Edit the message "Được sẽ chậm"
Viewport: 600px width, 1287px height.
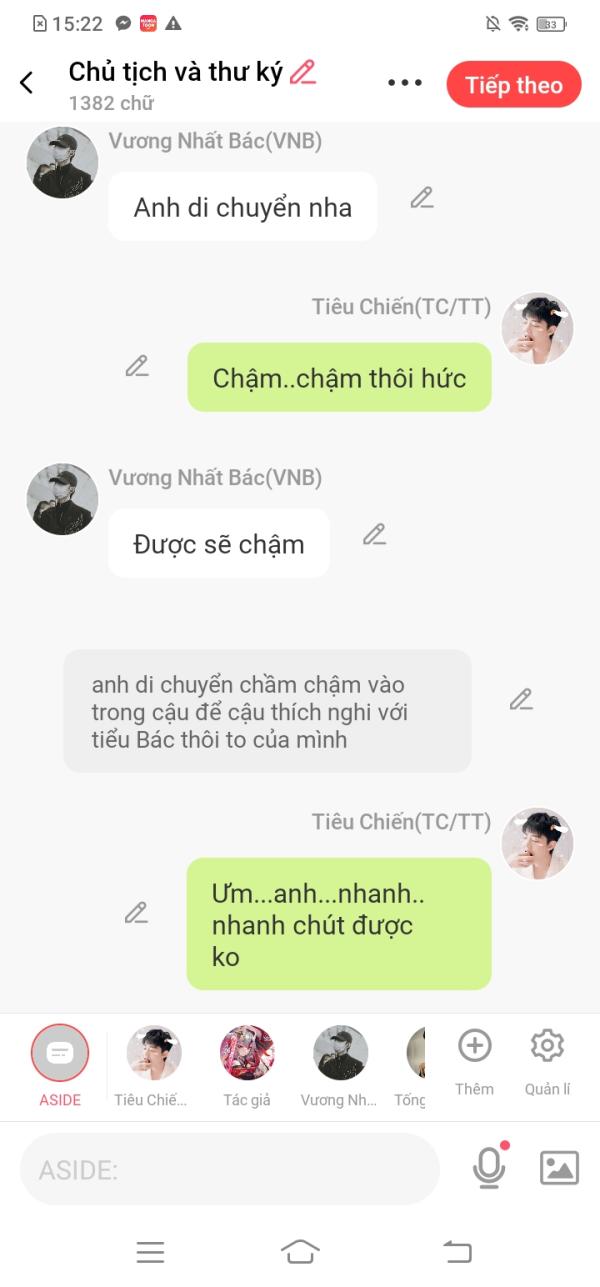pyautogui.click(x=374, y=534)
